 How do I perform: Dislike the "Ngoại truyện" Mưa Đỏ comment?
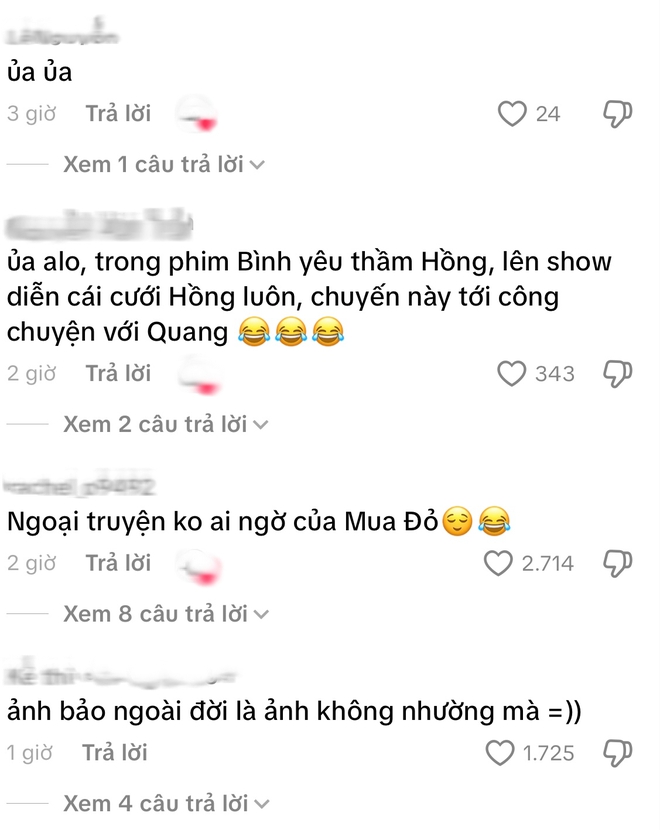[618, 564]
